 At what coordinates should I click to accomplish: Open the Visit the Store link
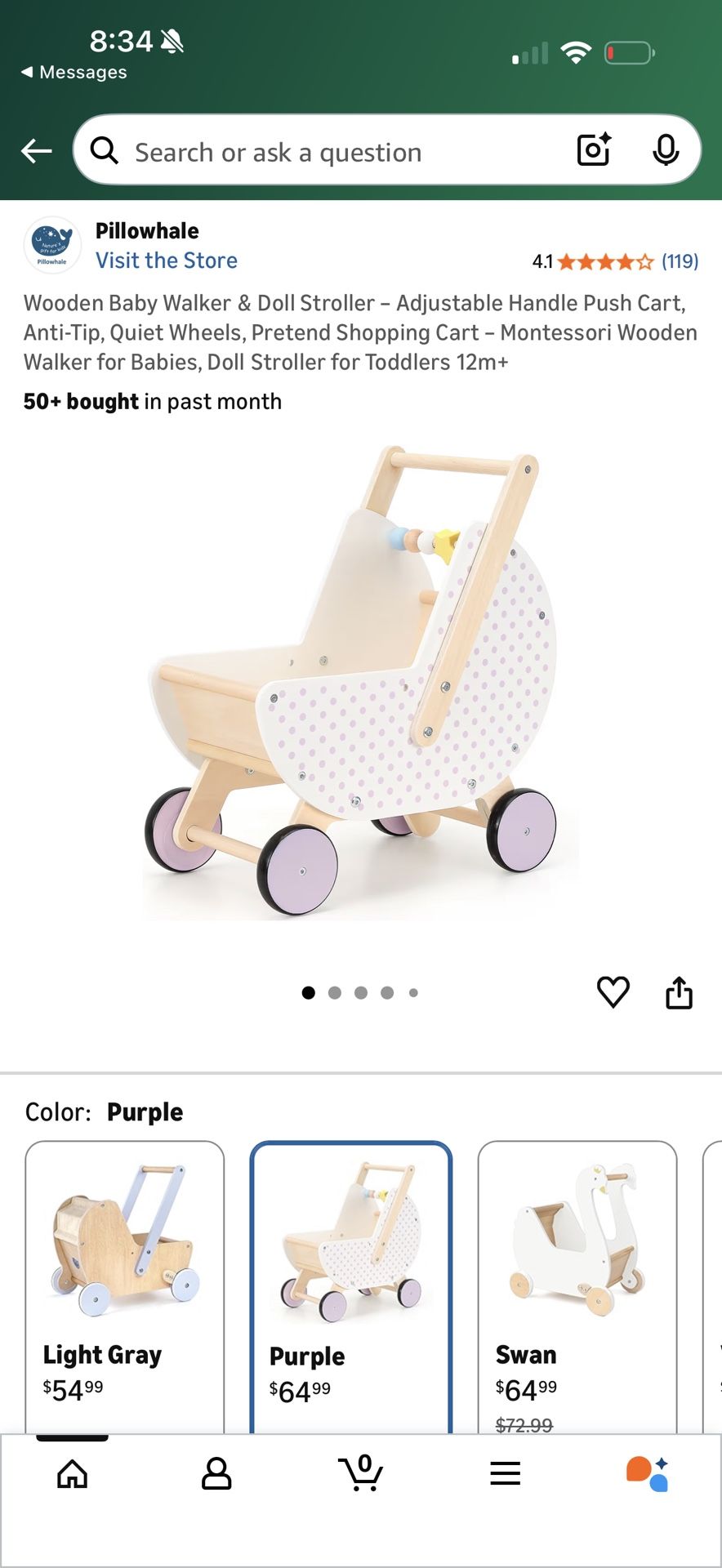click(166, 260)
